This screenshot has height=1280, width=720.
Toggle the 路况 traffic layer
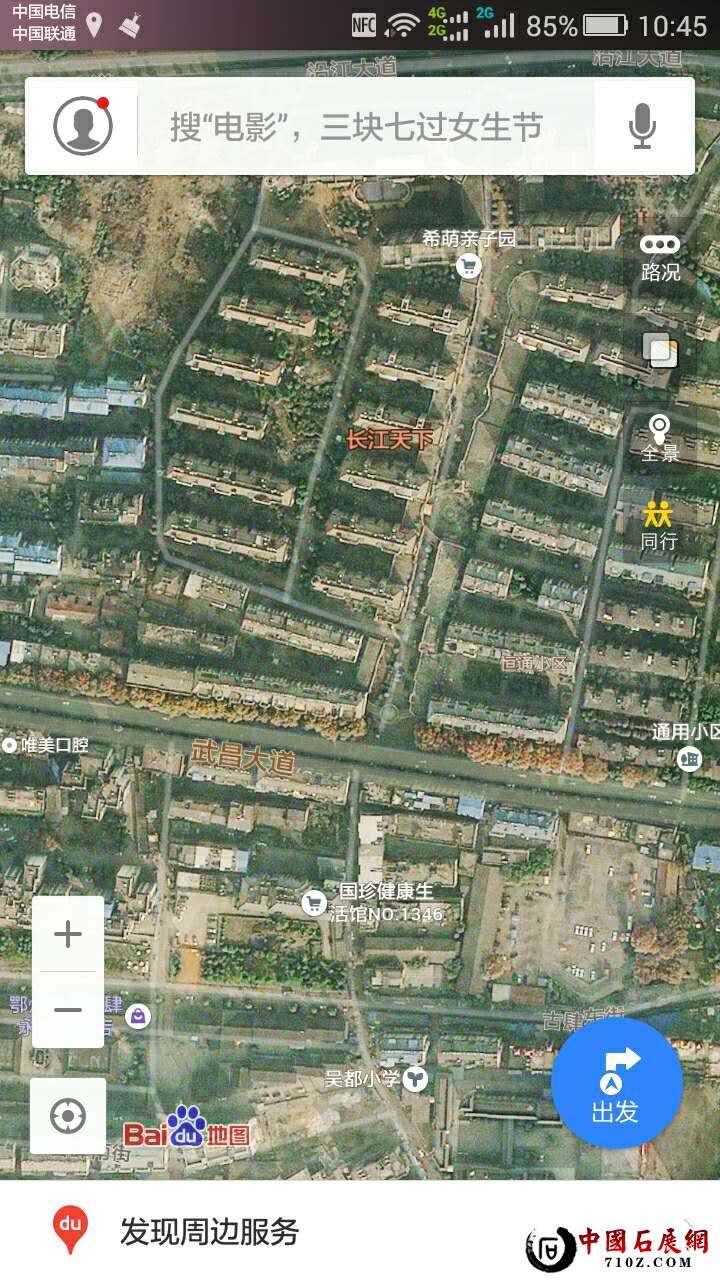660,258
